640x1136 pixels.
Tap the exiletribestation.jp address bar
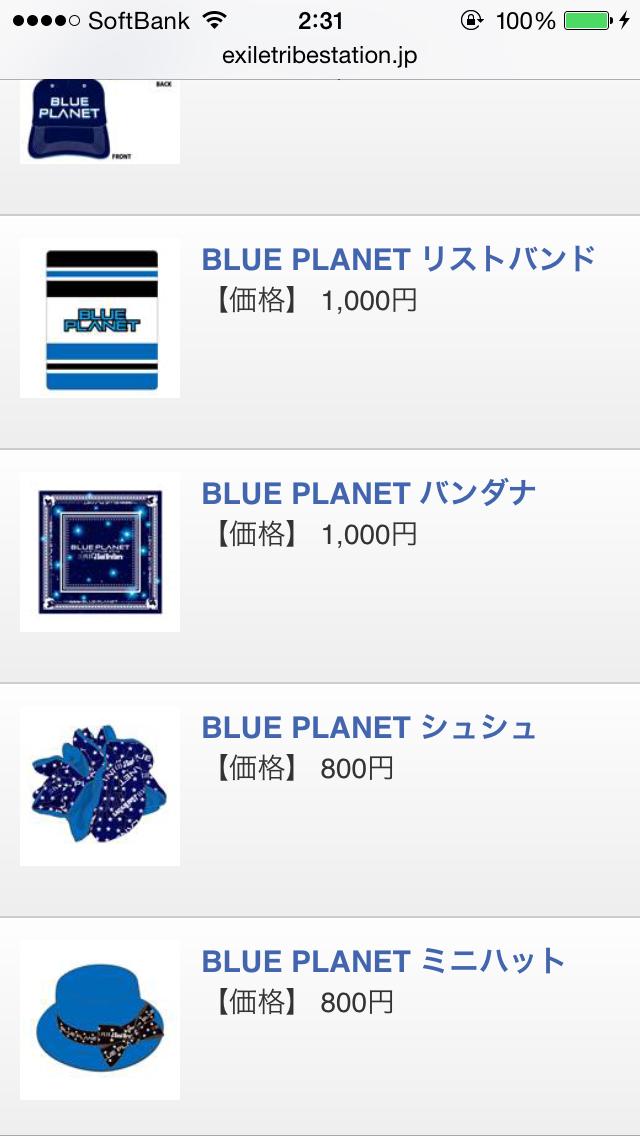320,56
